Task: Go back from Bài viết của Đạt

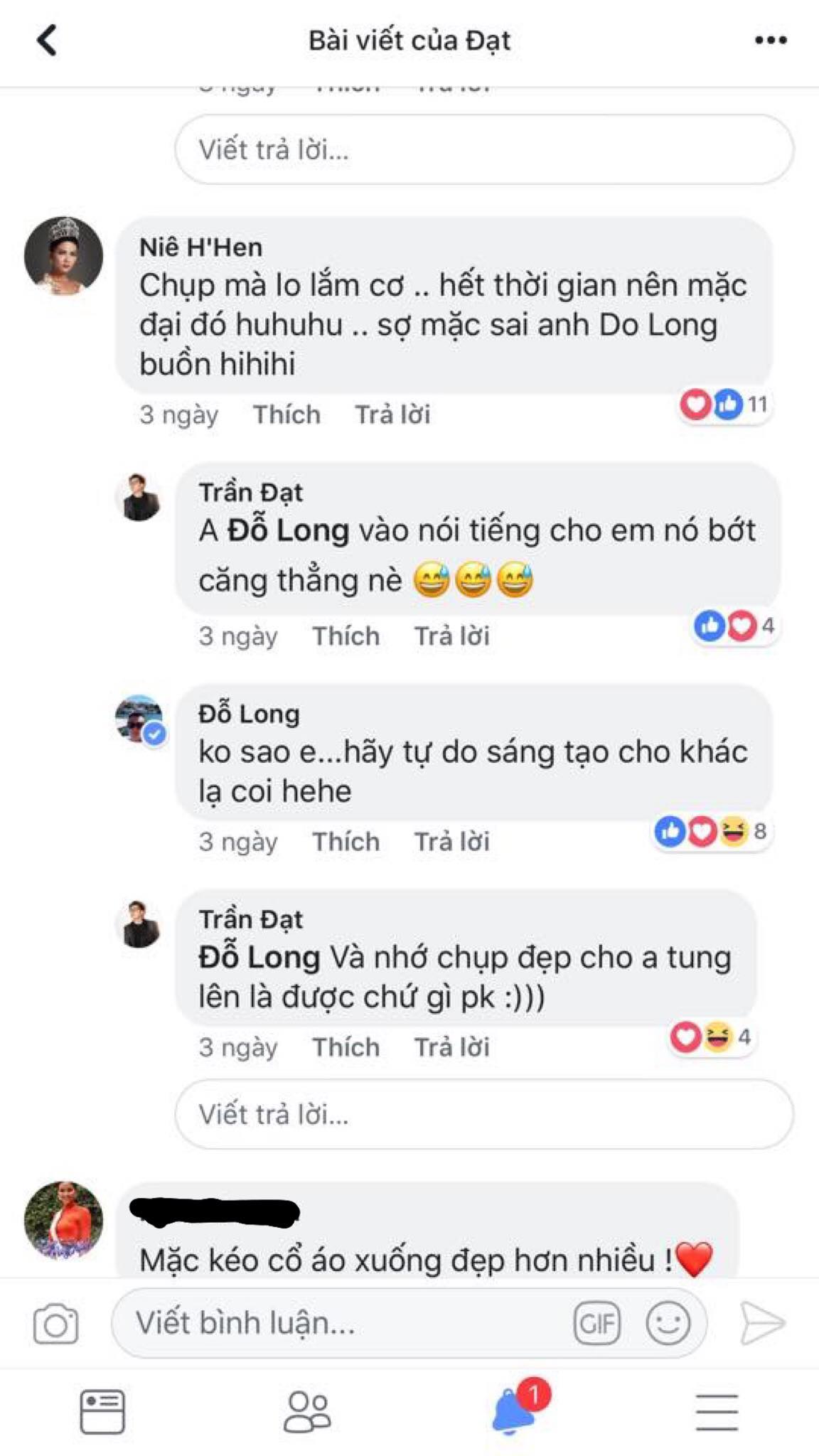Action: [47, 41]
